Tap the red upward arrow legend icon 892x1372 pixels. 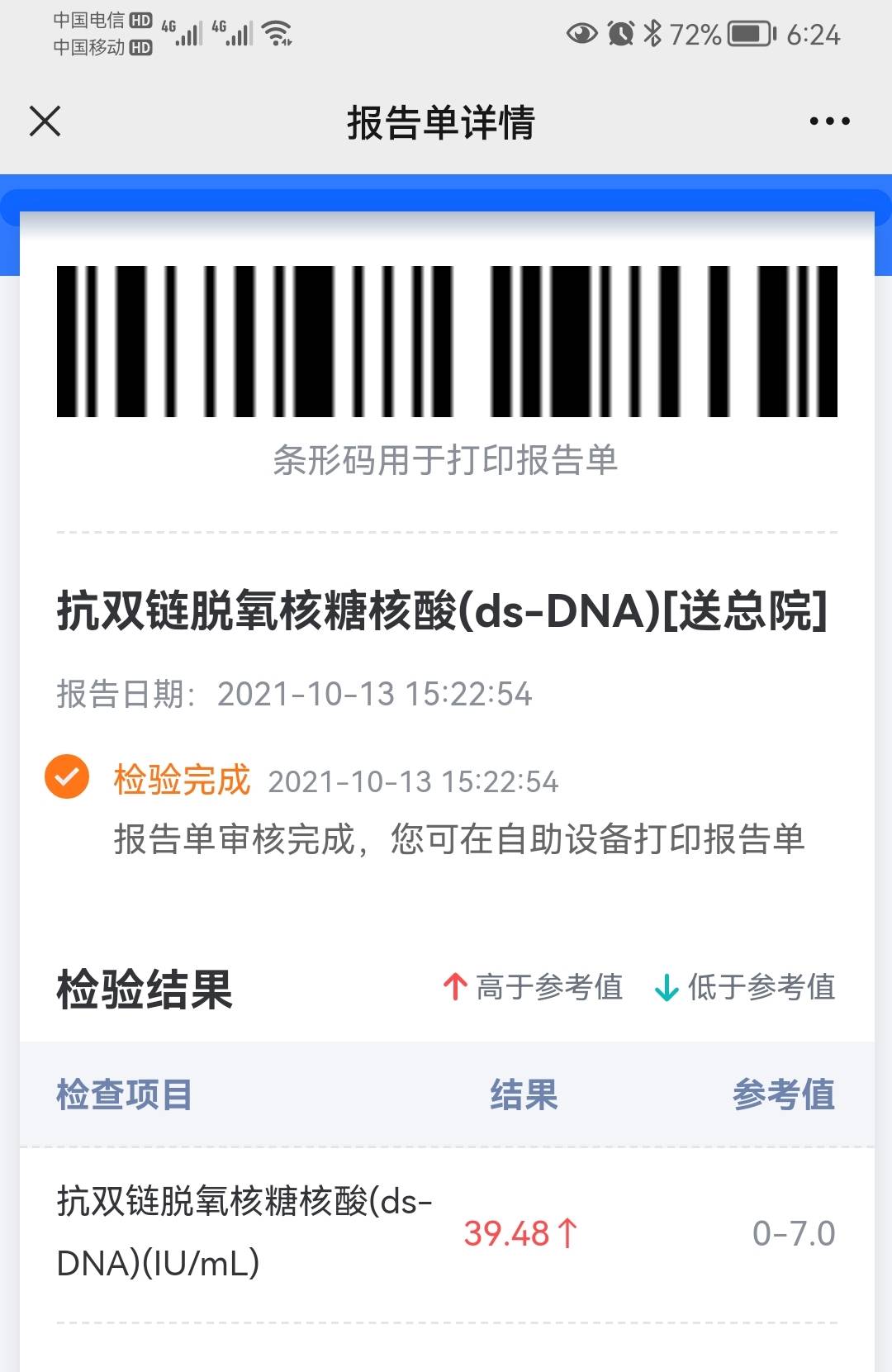(455, 986)
